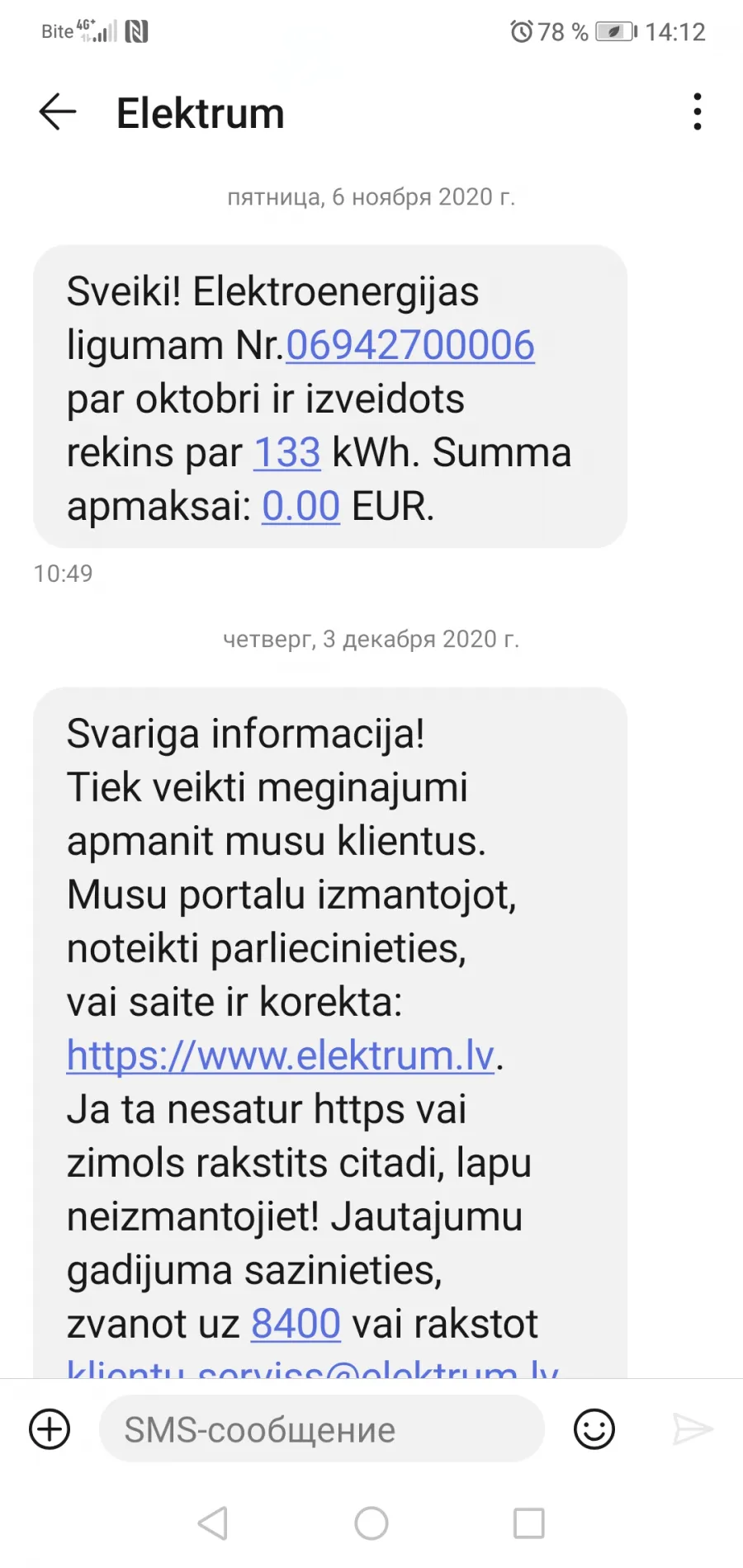Tap the contract number 06942700006 link
The height and width of the screenshot is (1568, 743).
410,345
